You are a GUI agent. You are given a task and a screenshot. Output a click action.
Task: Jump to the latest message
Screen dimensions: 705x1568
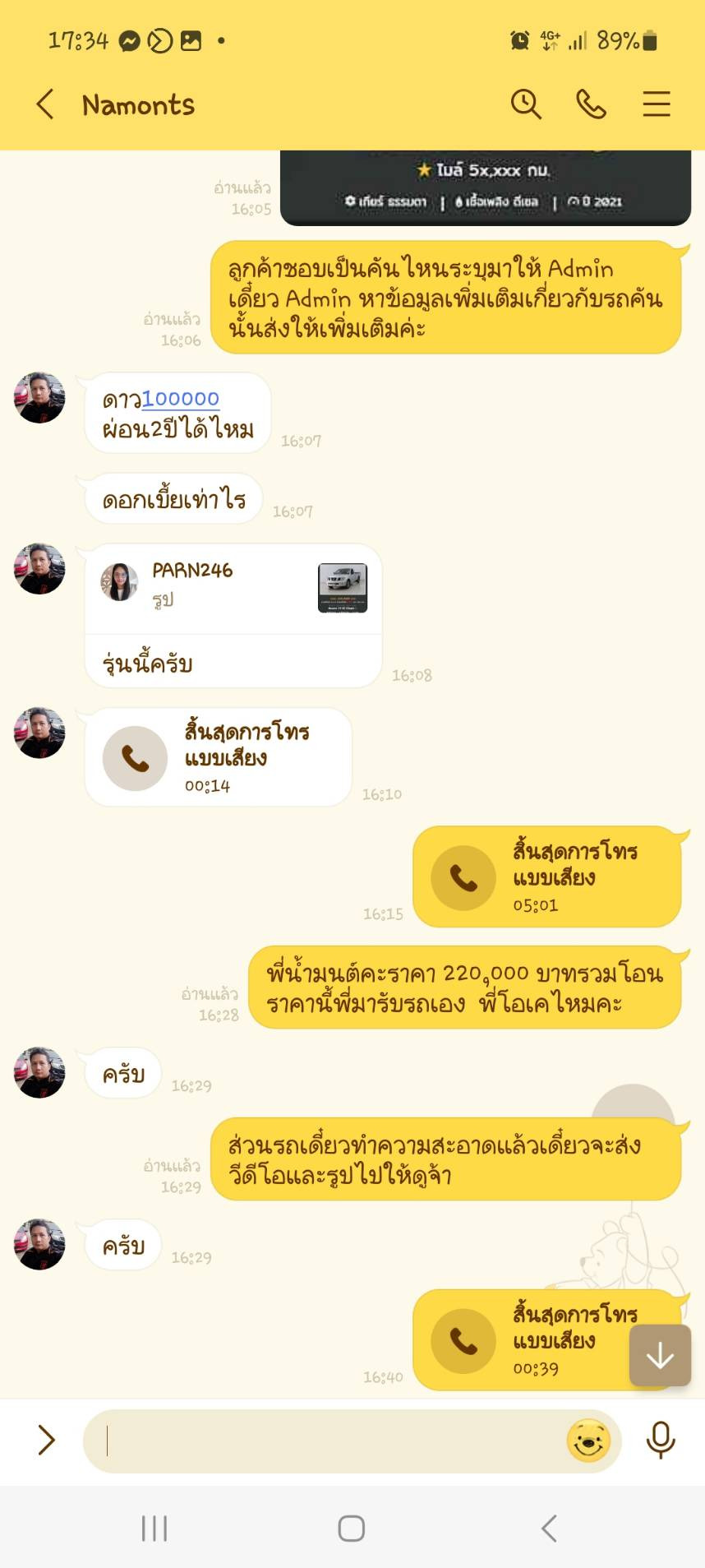(660, 1356)
